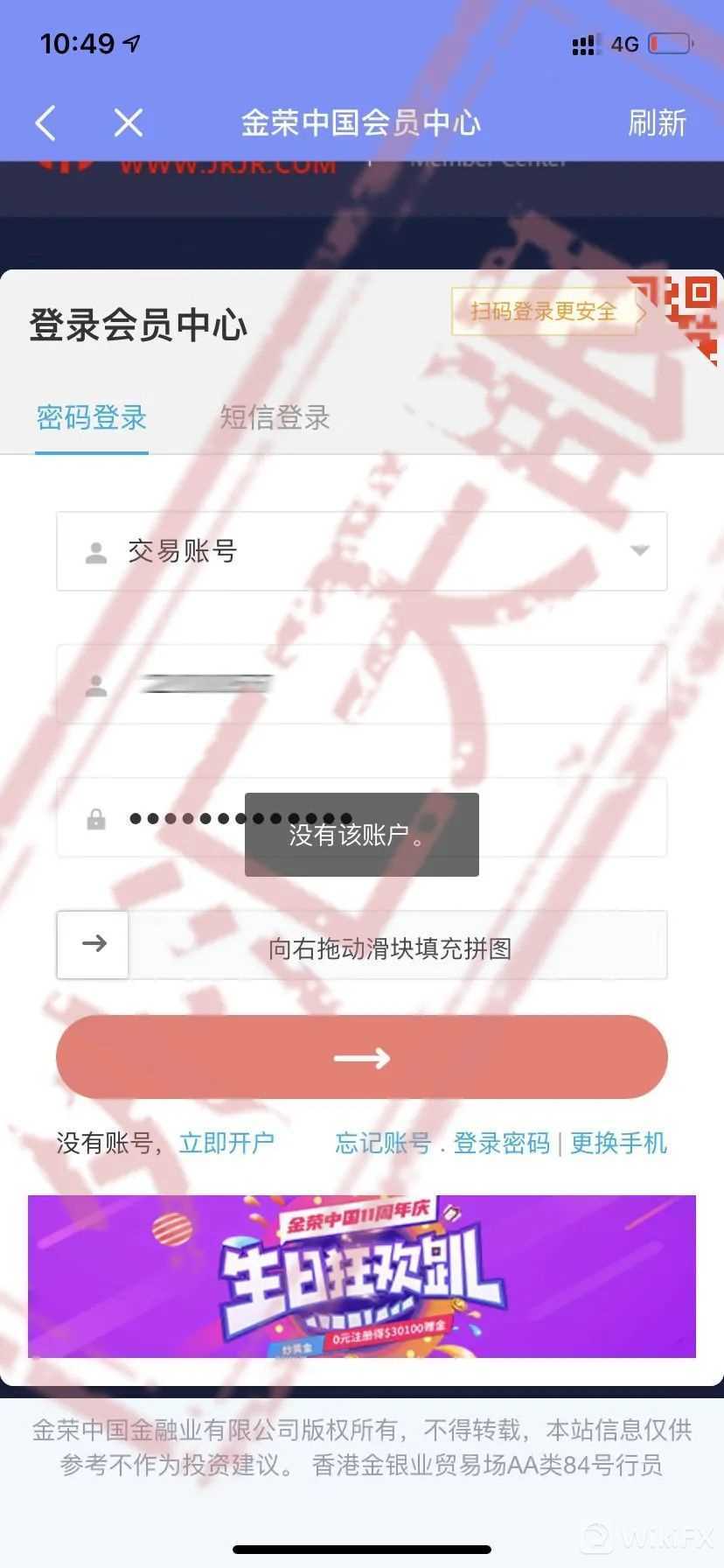Submit login with the red arrow button
The image size is (724, 1568).
coord(362,1057)
